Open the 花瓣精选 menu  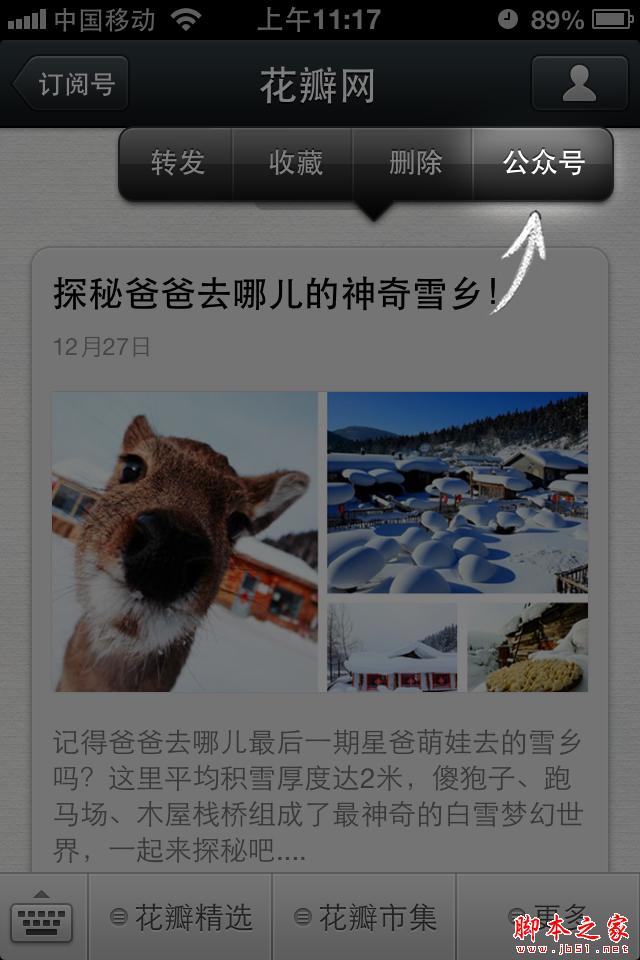181,917
